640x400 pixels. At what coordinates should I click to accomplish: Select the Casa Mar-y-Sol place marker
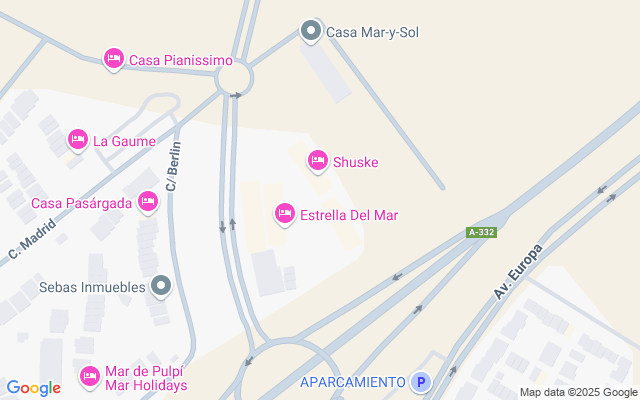(311, 32)
